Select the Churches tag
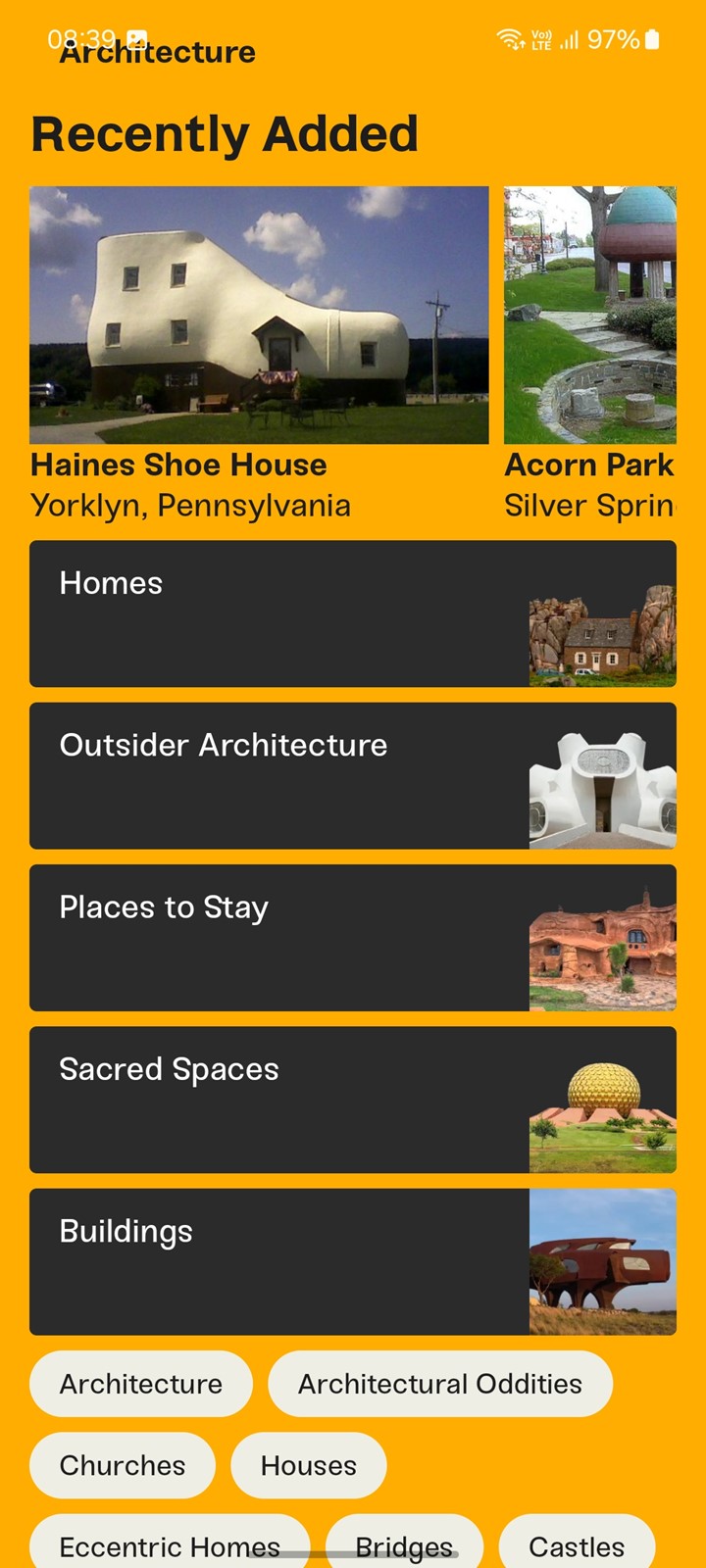The width and height of the screenshot is (706, 1568). coord(123,1465)
